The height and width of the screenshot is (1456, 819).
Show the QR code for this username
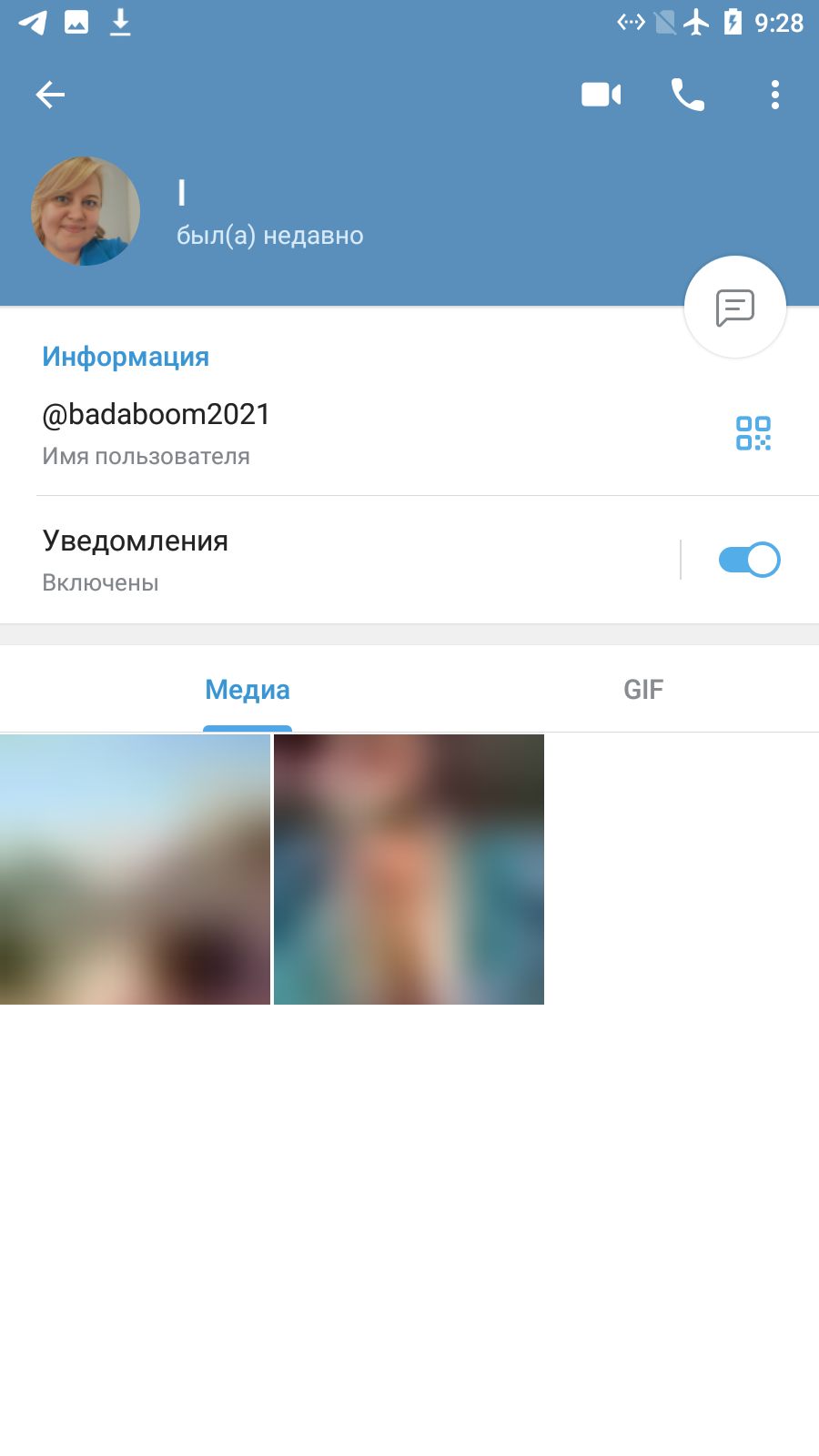(x=753, y=433)
